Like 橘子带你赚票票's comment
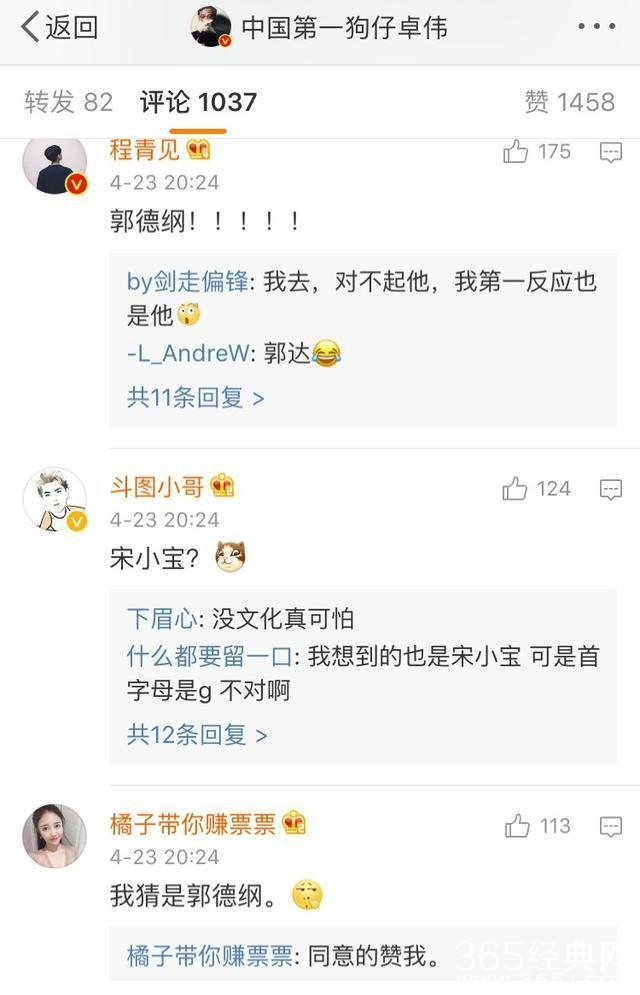This screenshot has height=995, width=640. (517, 826)
